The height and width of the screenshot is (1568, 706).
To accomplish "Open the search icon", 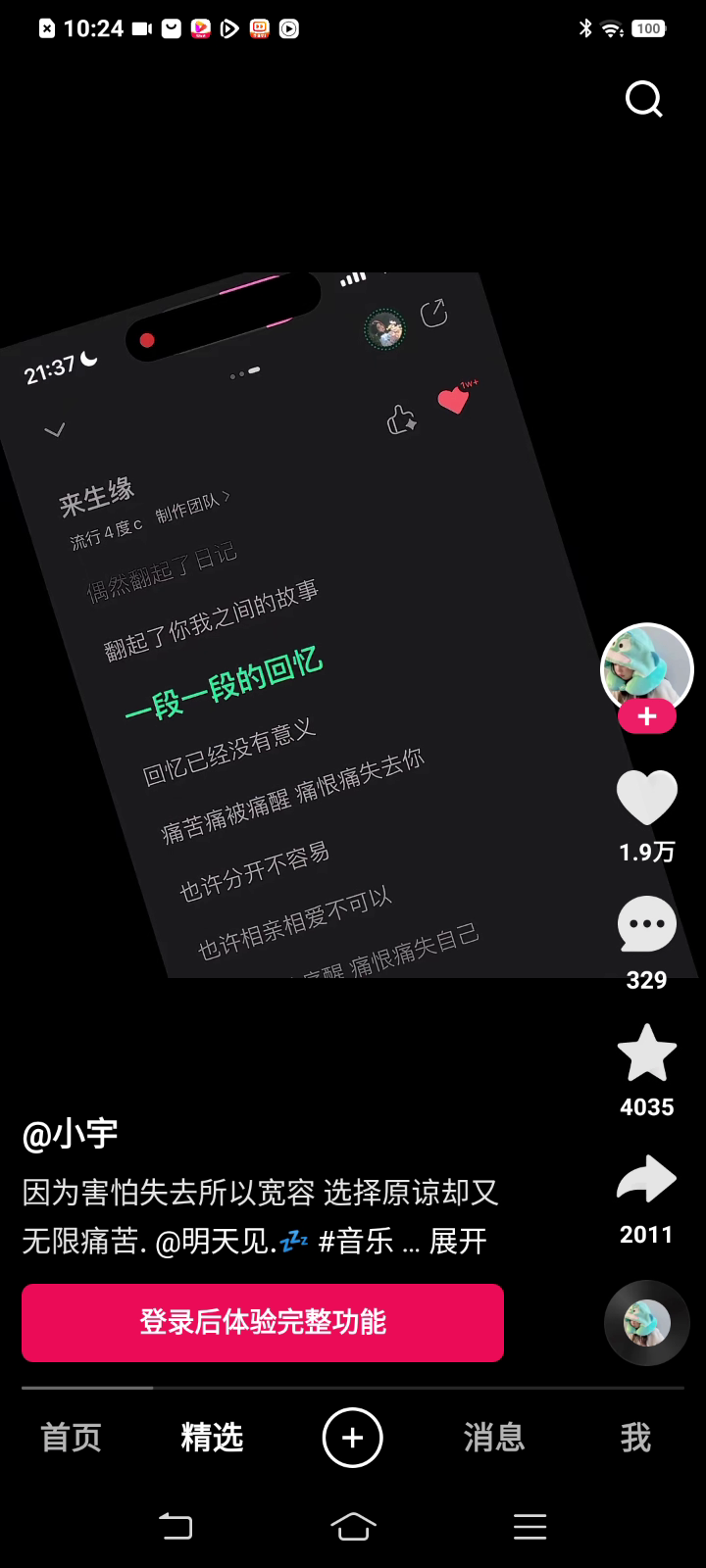I will tap(644, 99).
